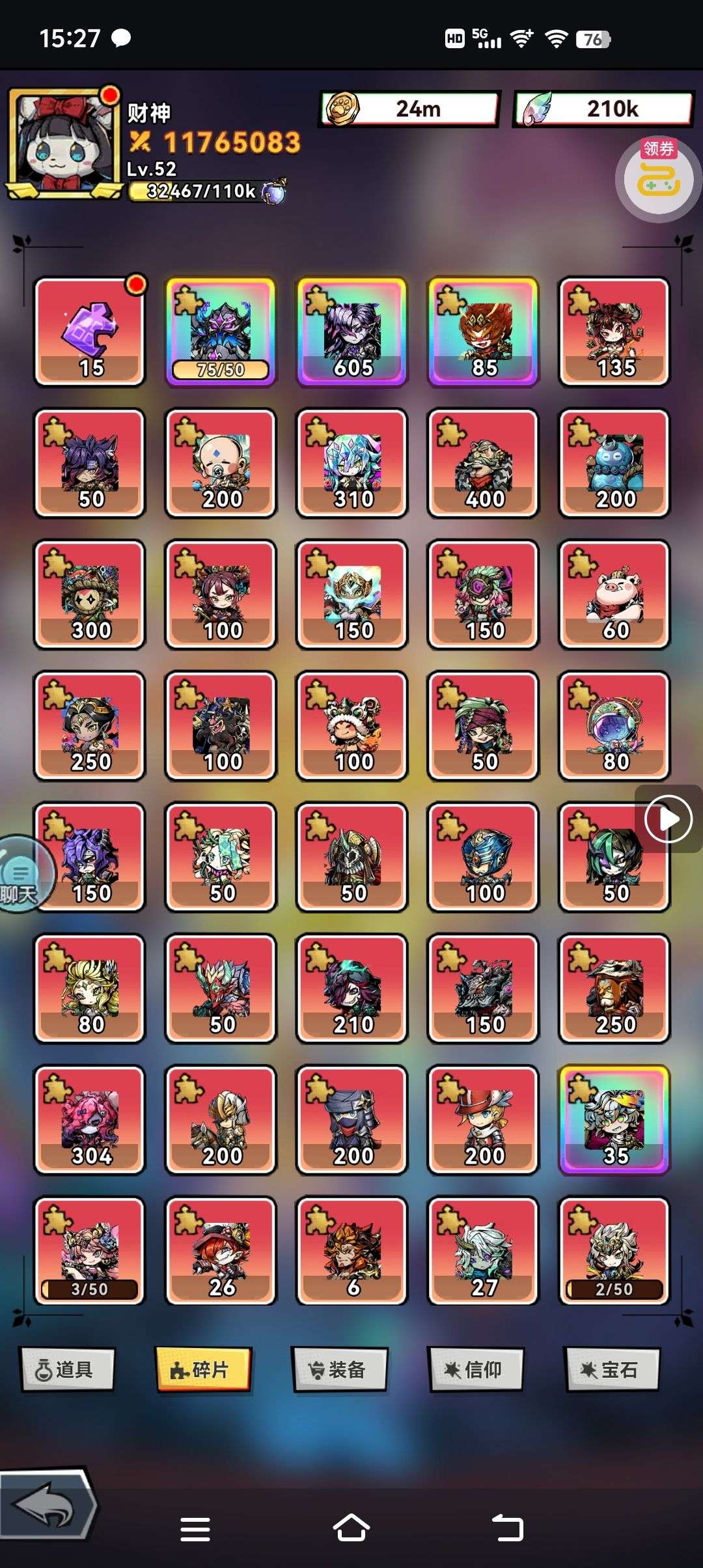Screen dimensions: 703x1568
Task: Select the fragment with count 605
Action: 352,332
